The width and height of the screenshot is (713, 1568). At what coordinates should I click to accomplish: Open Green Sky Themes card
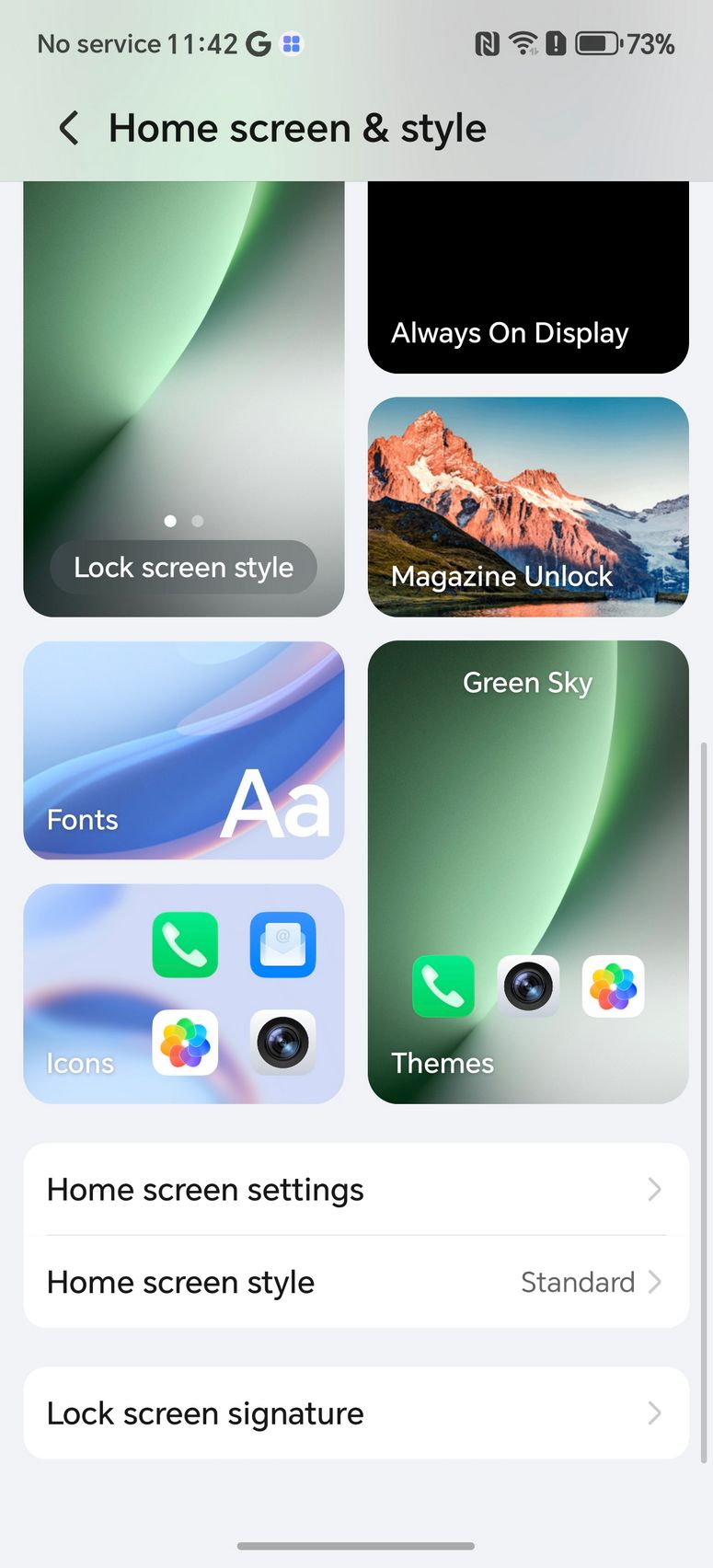(x=528, y=871)
